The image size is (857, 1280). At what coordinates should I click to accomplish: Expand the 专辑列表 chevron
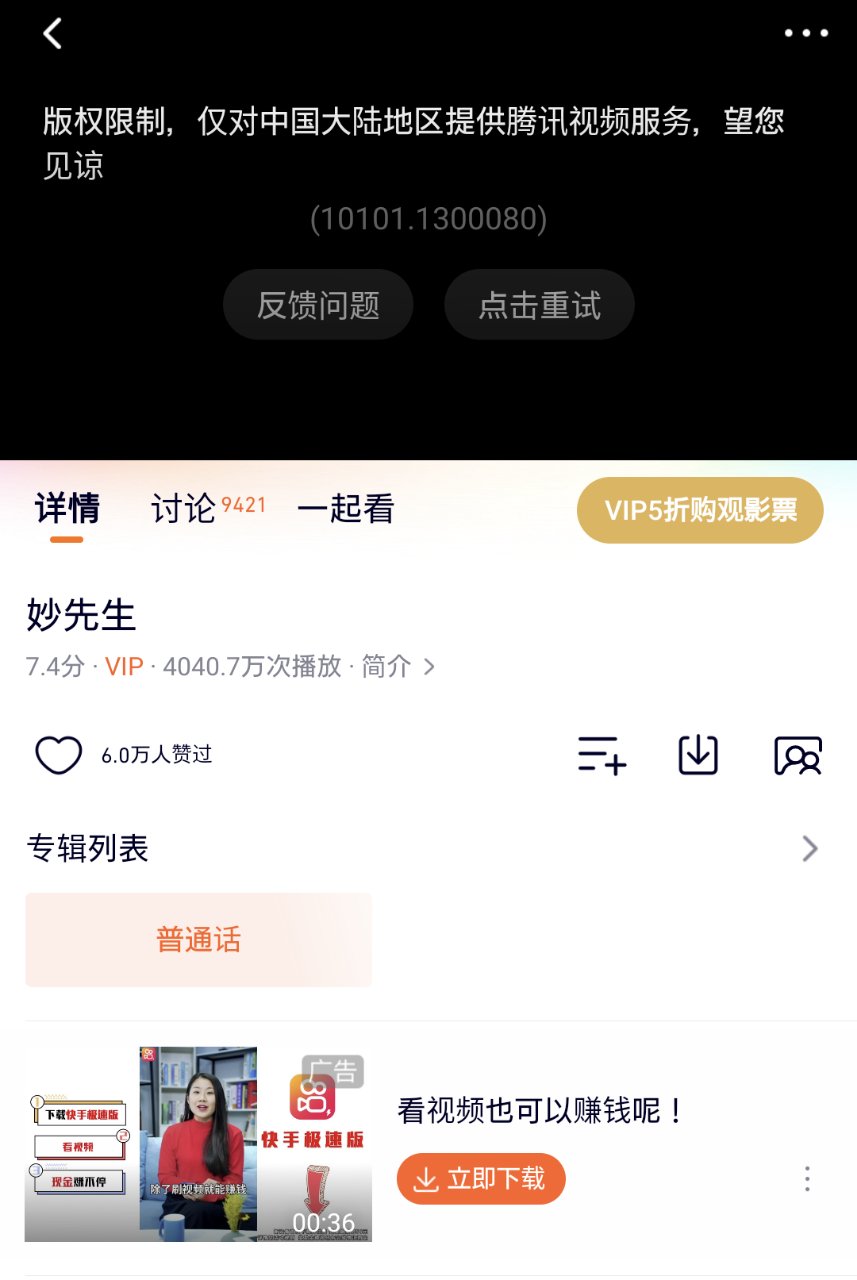810,849
